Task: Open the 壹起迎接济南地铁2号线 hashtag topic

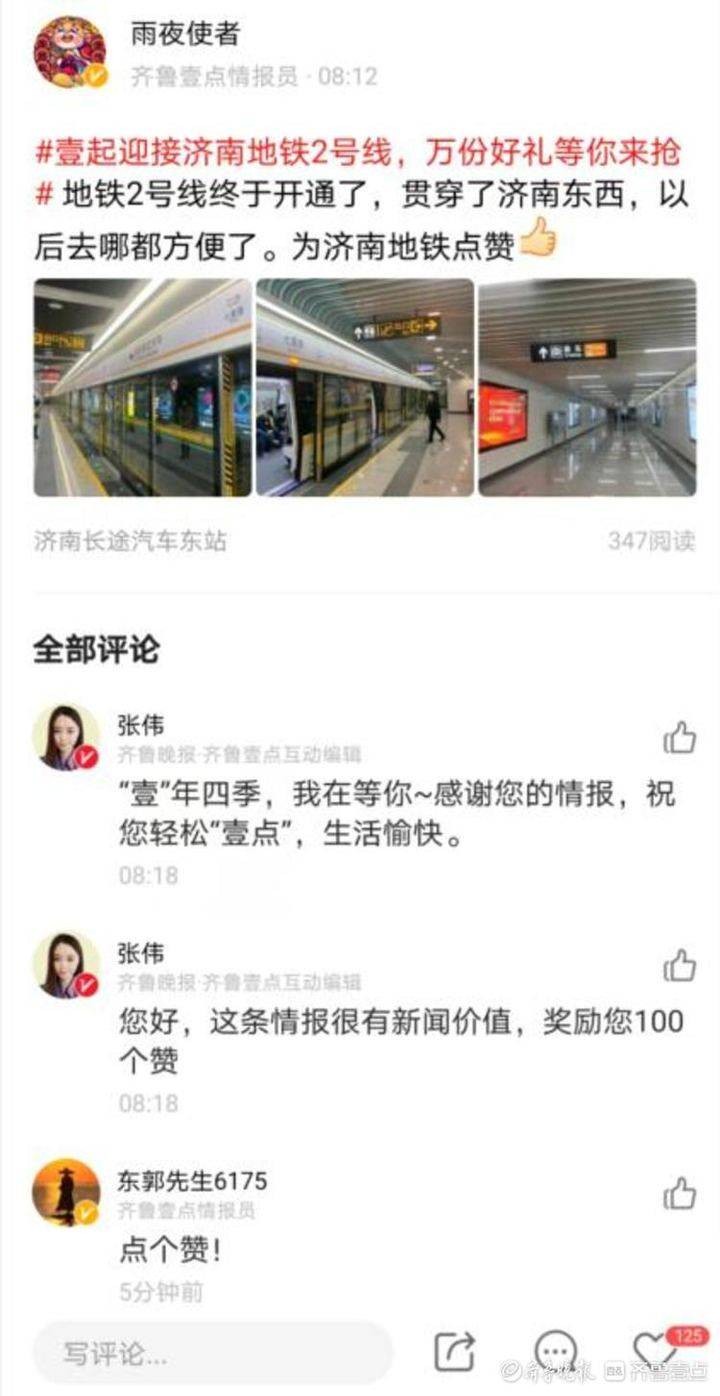Action: tap(357, 152)
